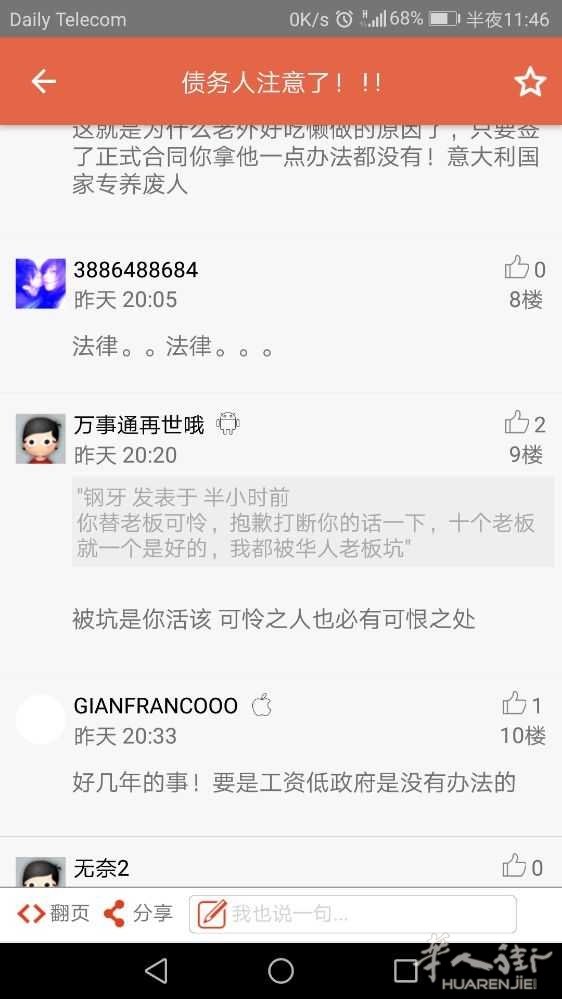Open 3886488684's profile avatar
562x999 pixels.
(41, 284)
